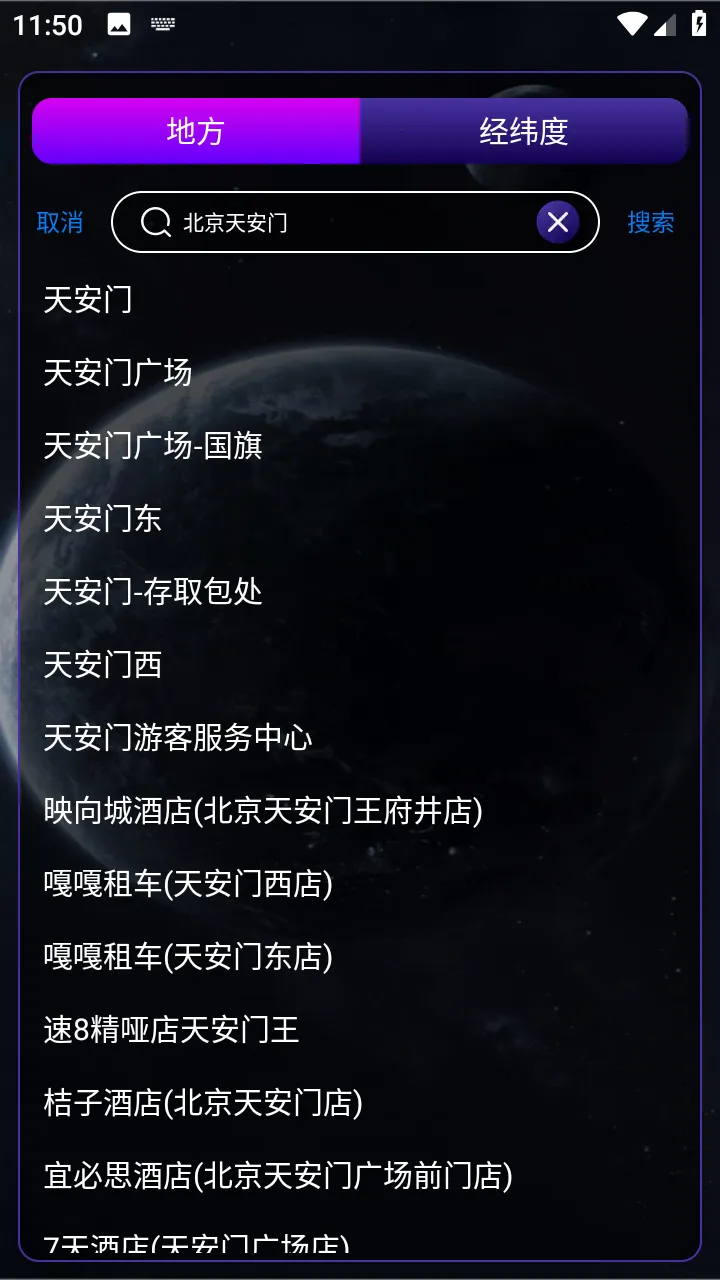Choose 嘎嘎租车(天安门西店)

pyautogui.click(x=188, y=884)
